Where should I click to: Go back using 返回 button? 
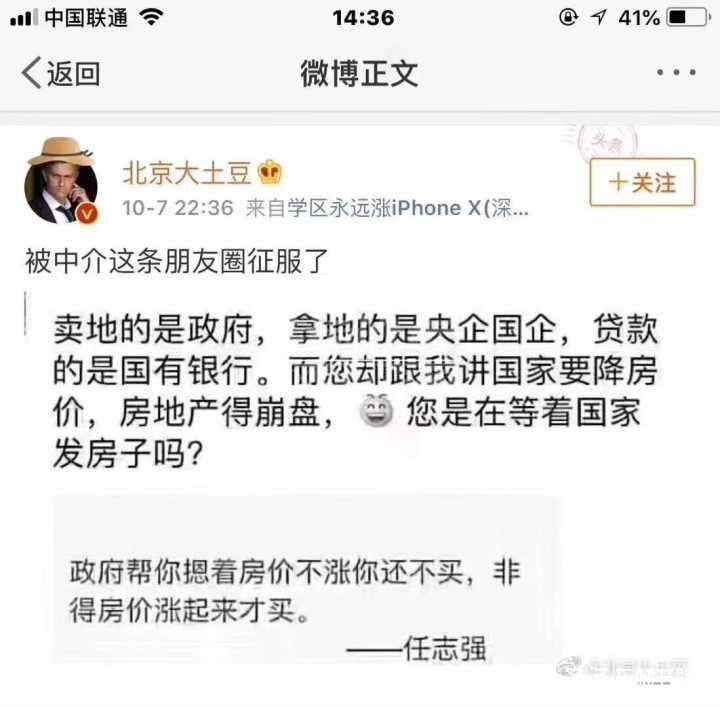point(60,73)
